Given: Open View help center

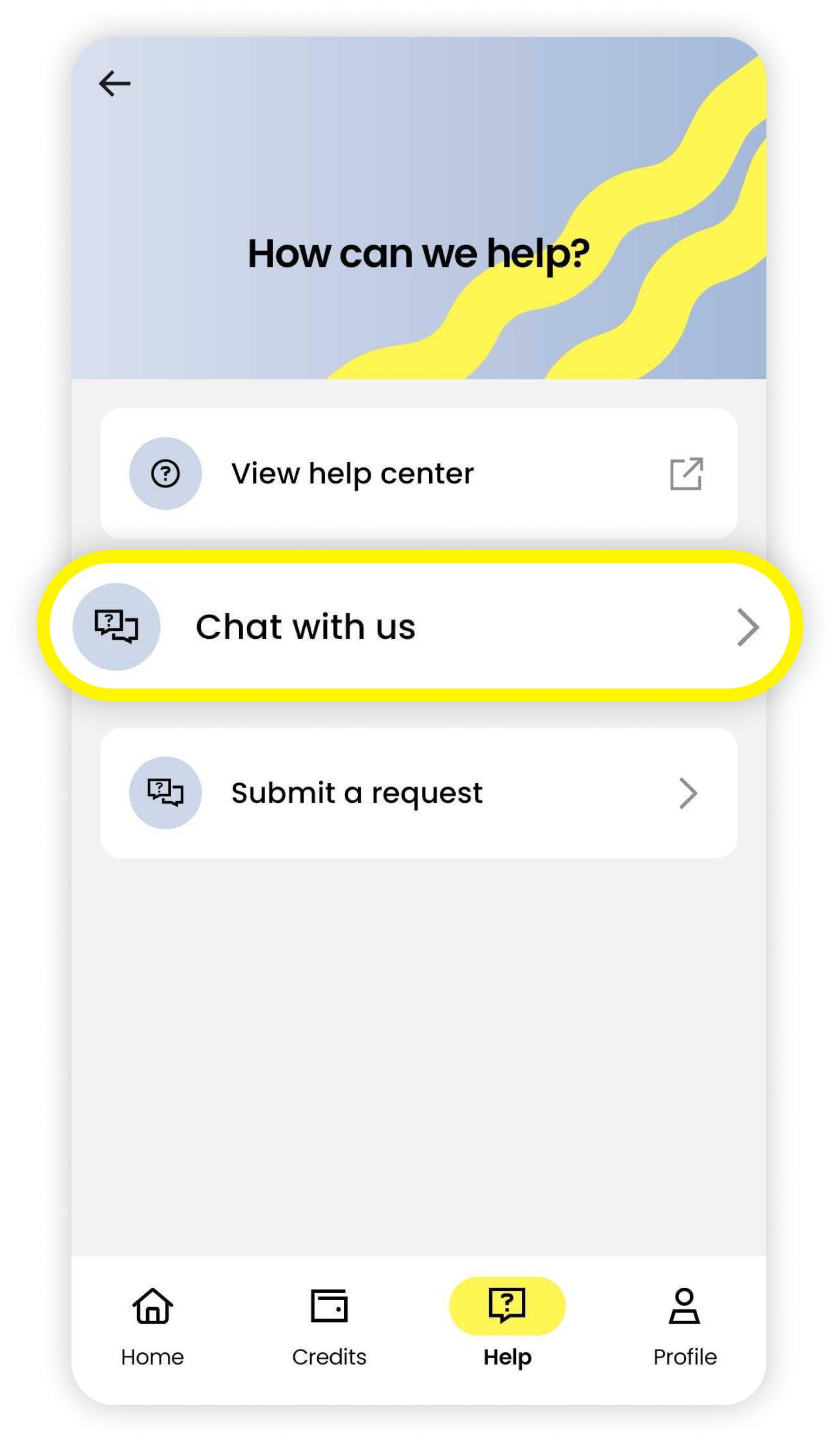Looking at the screenshot, I should (418, 473).
